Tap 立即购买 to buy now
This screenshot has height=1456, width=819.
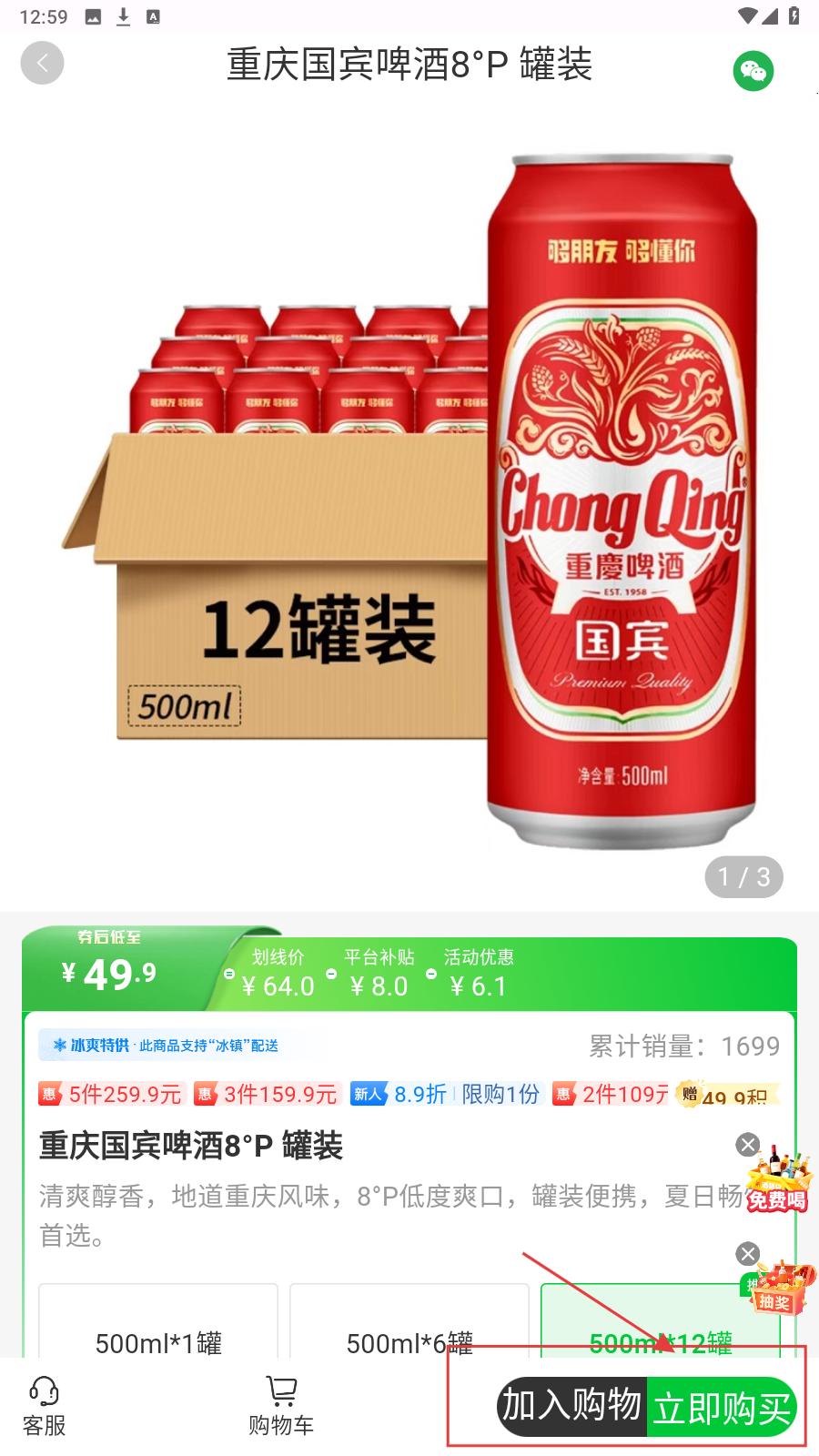click(722, 1408)
